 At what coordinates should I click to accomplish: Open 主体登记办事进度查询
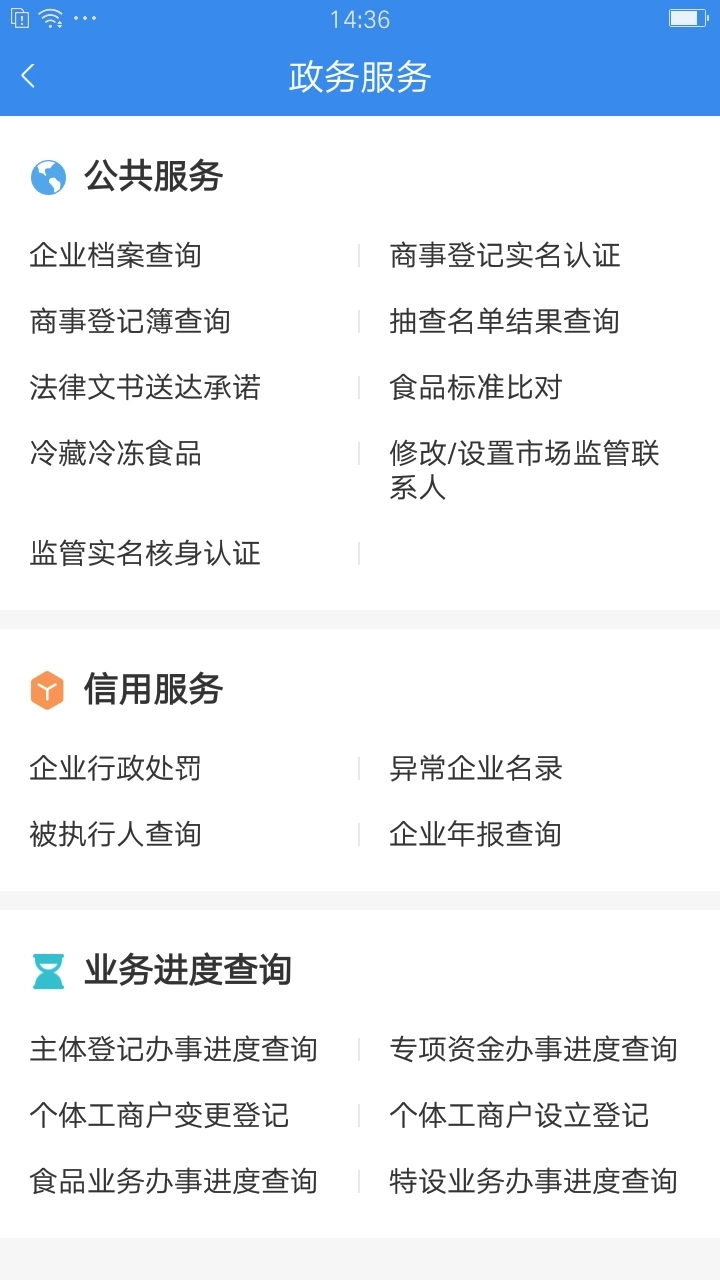point(175,1049)
